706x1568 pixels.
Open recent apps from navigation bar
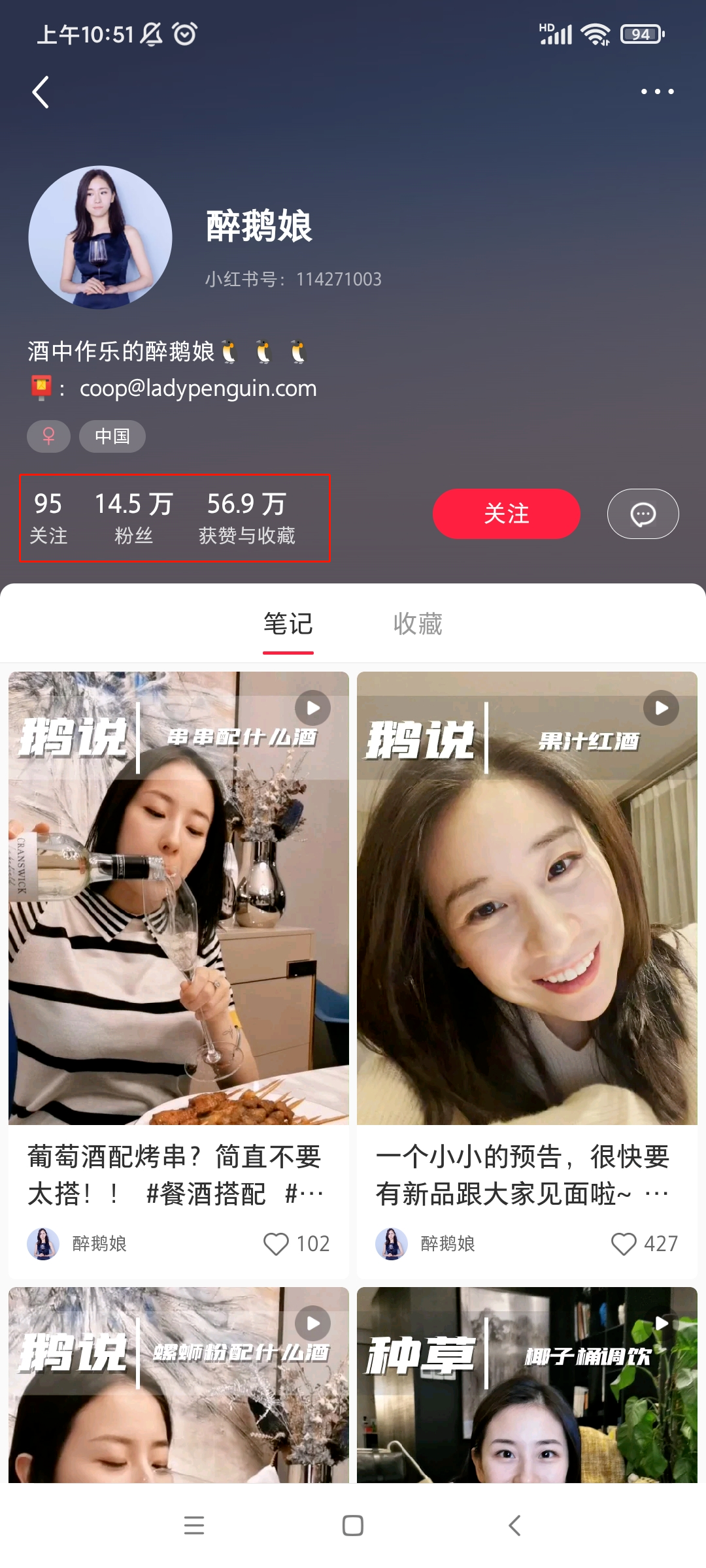click(194, 1526)
